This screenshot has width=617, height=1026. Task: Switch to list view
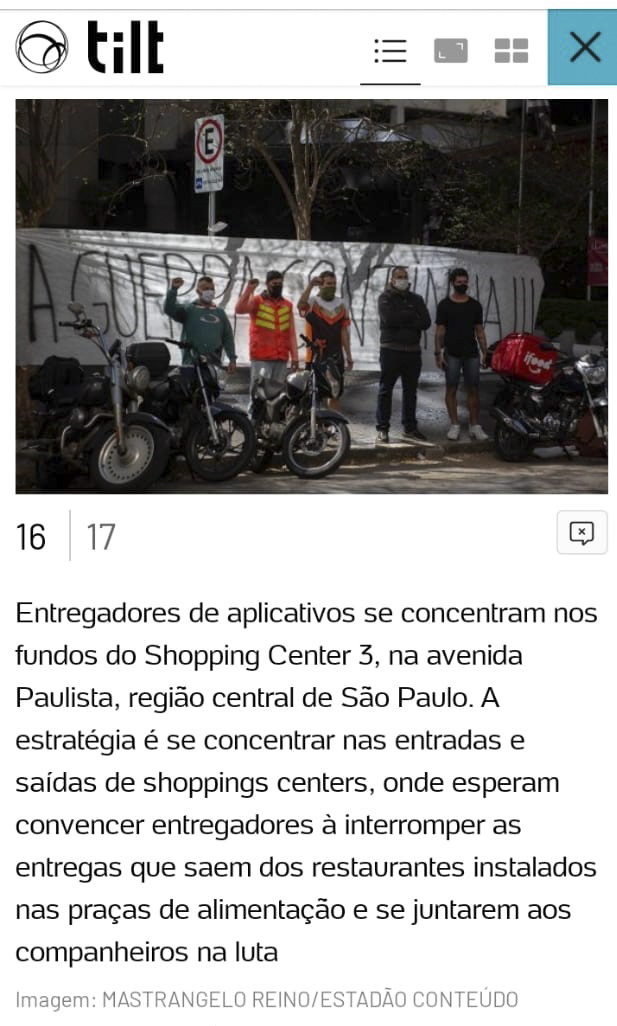point(391,50)
